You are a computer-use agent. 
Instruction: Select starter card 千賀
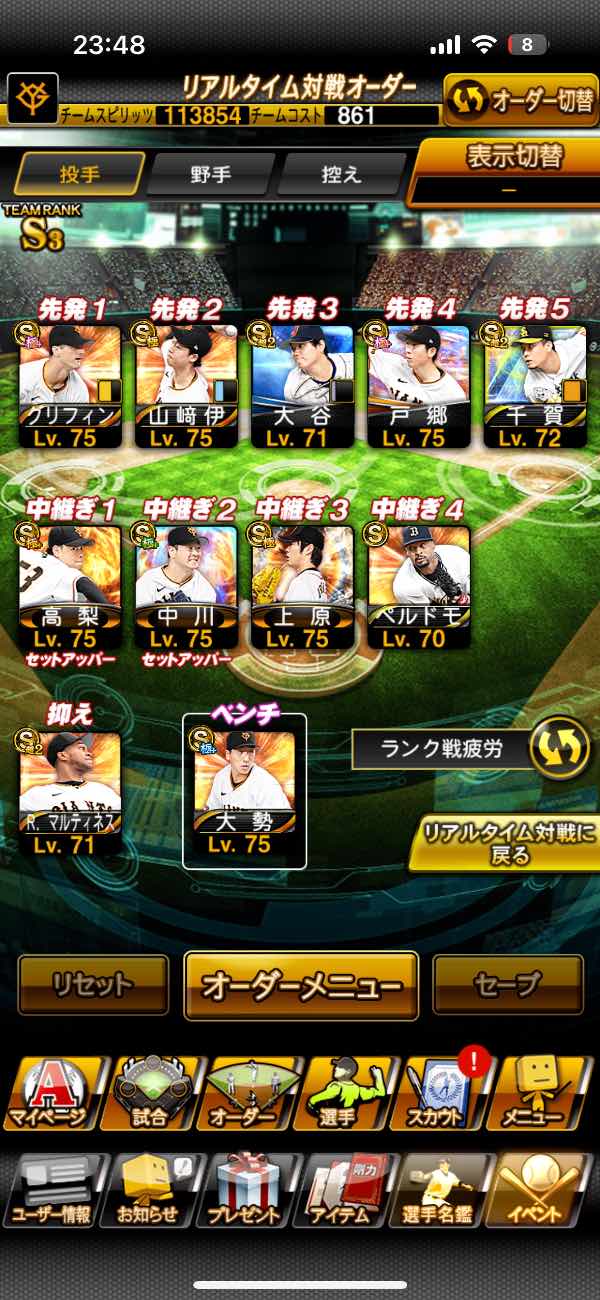point(534,385)
